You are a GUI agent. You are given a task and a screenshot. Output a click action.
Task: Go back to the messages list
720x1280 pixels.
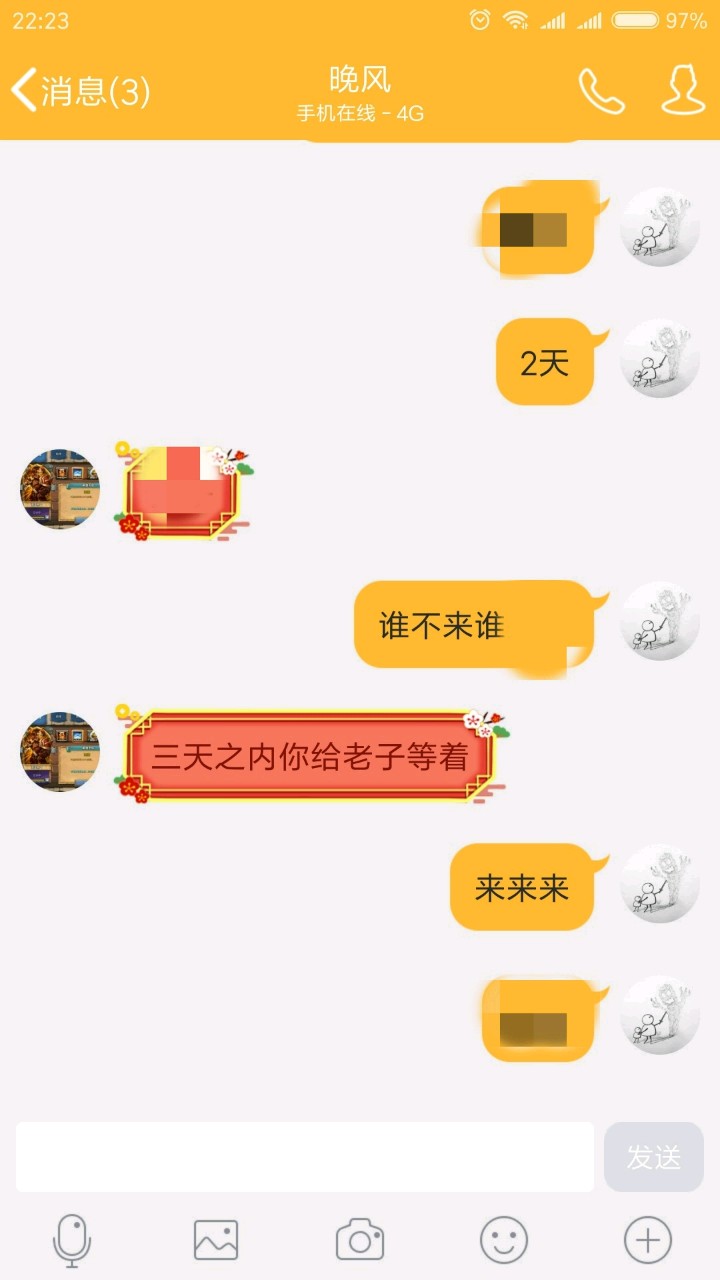[80, 92]
